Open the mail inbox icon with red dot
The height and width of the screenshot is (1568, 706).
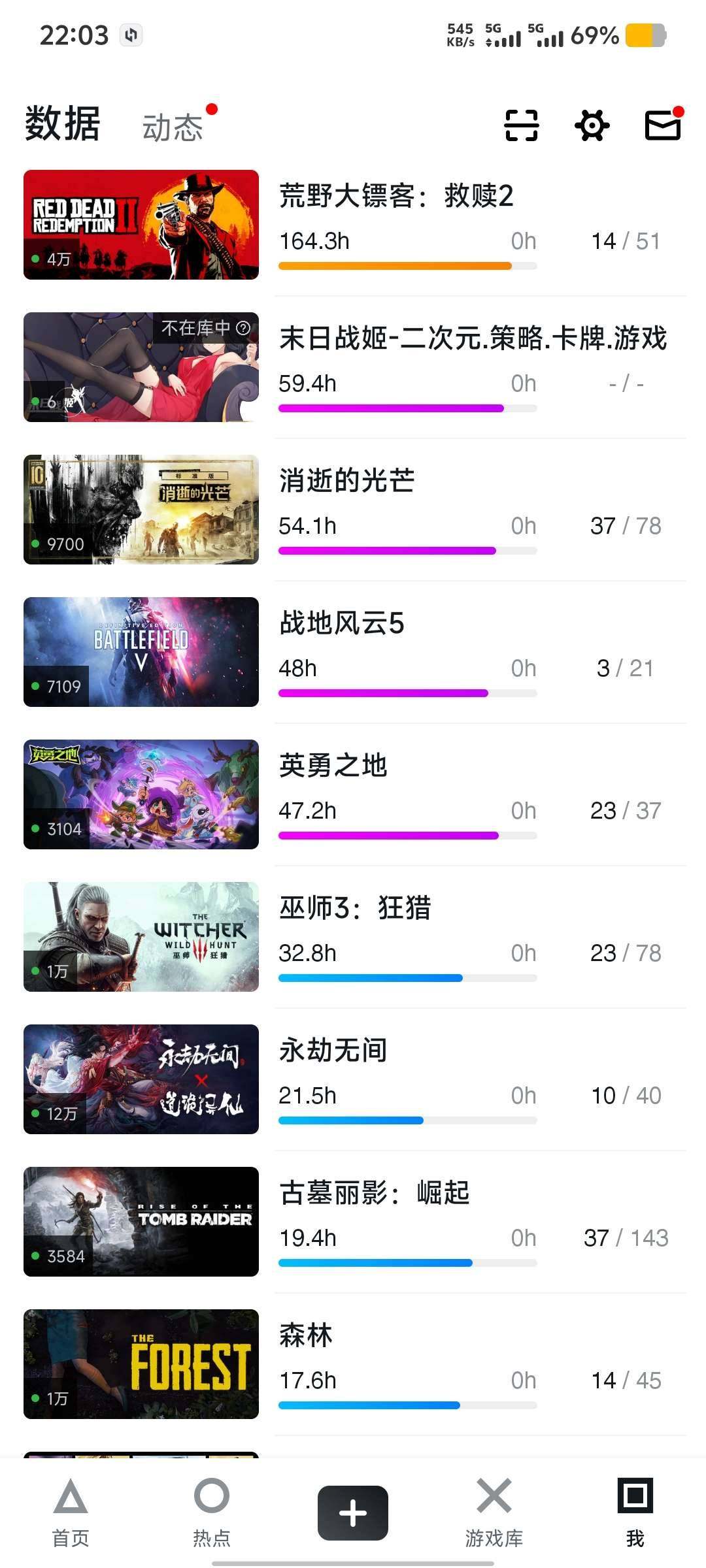(x=662, y=125)
